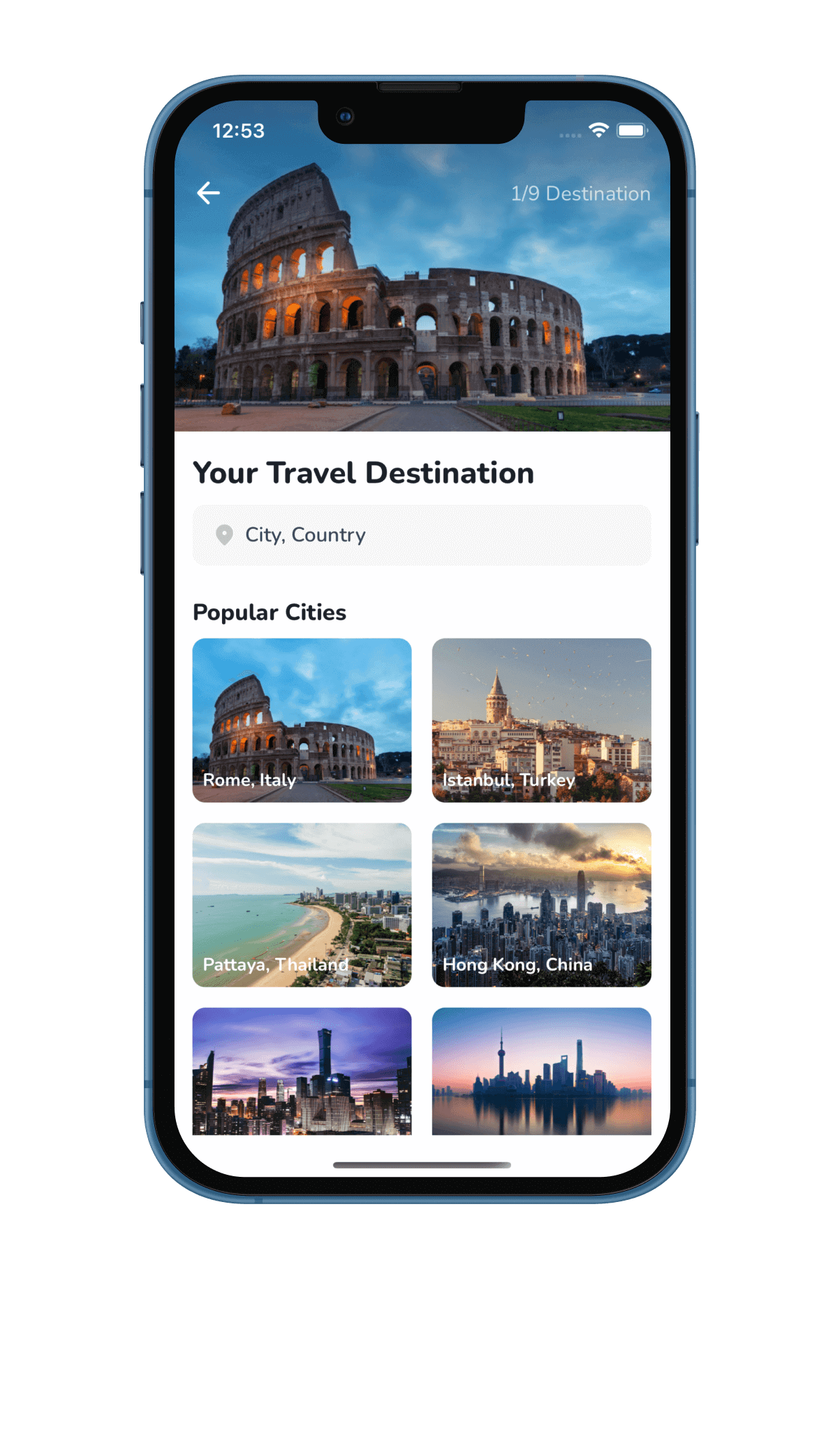Select the Rome, Italy city card

click(x=302, y=719)
